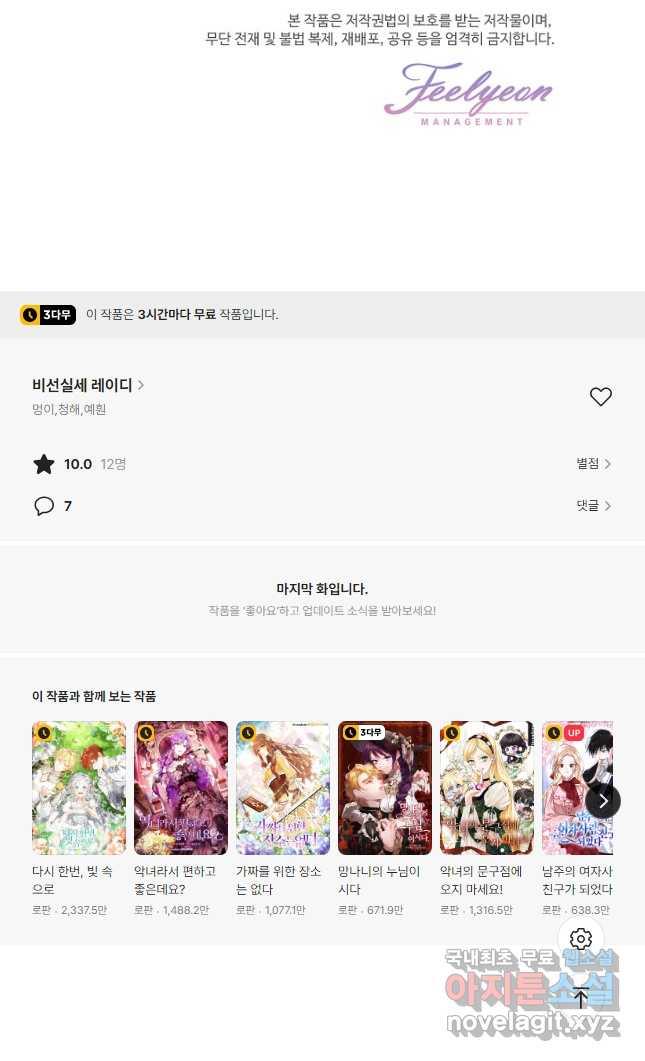The height and width of the screenshot is (1061, 645).
Task: Open 악녀라서 편하고 좋은데요? webtoon
Action: tap(181, 788)
